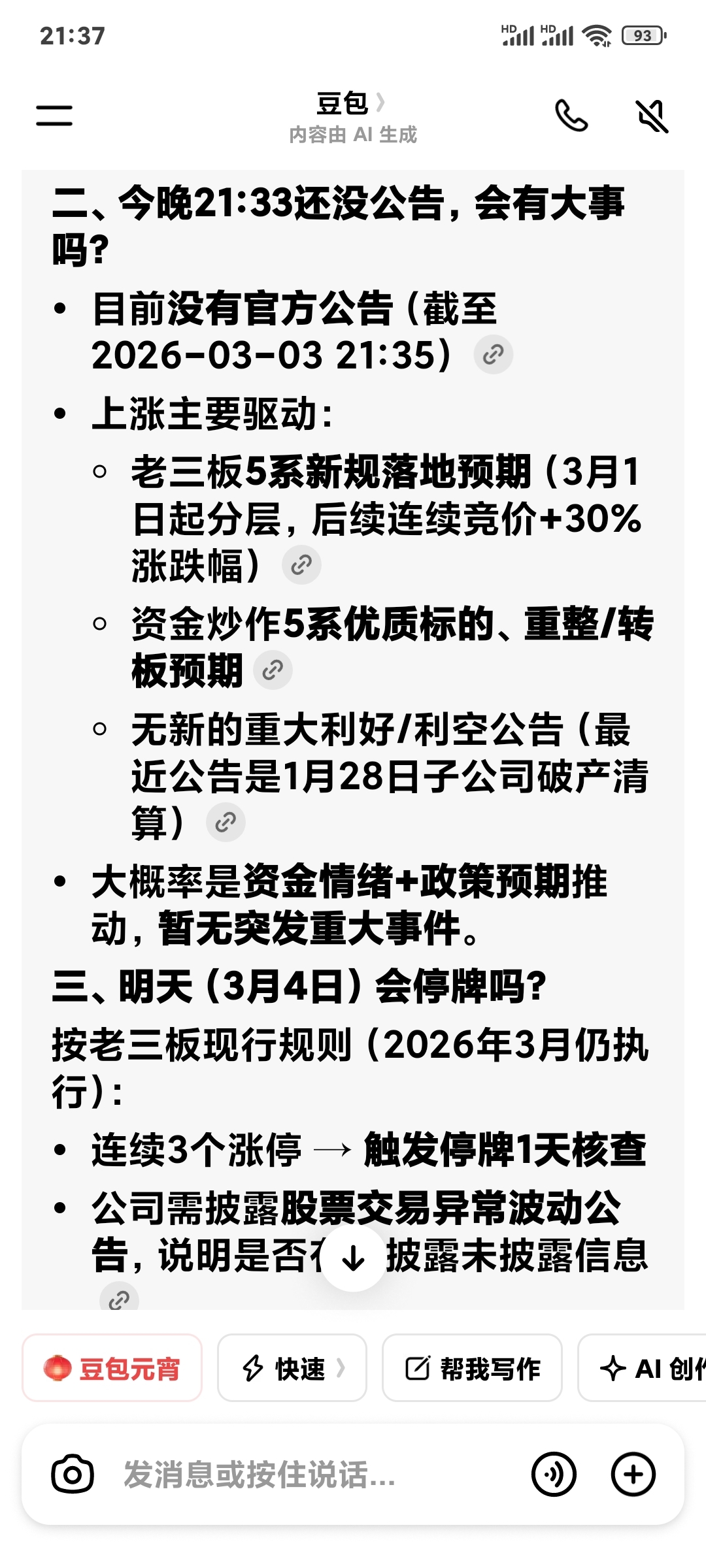Open the camera in the input bar
The image size is (706, 1568).
[x=73, y=1475]
